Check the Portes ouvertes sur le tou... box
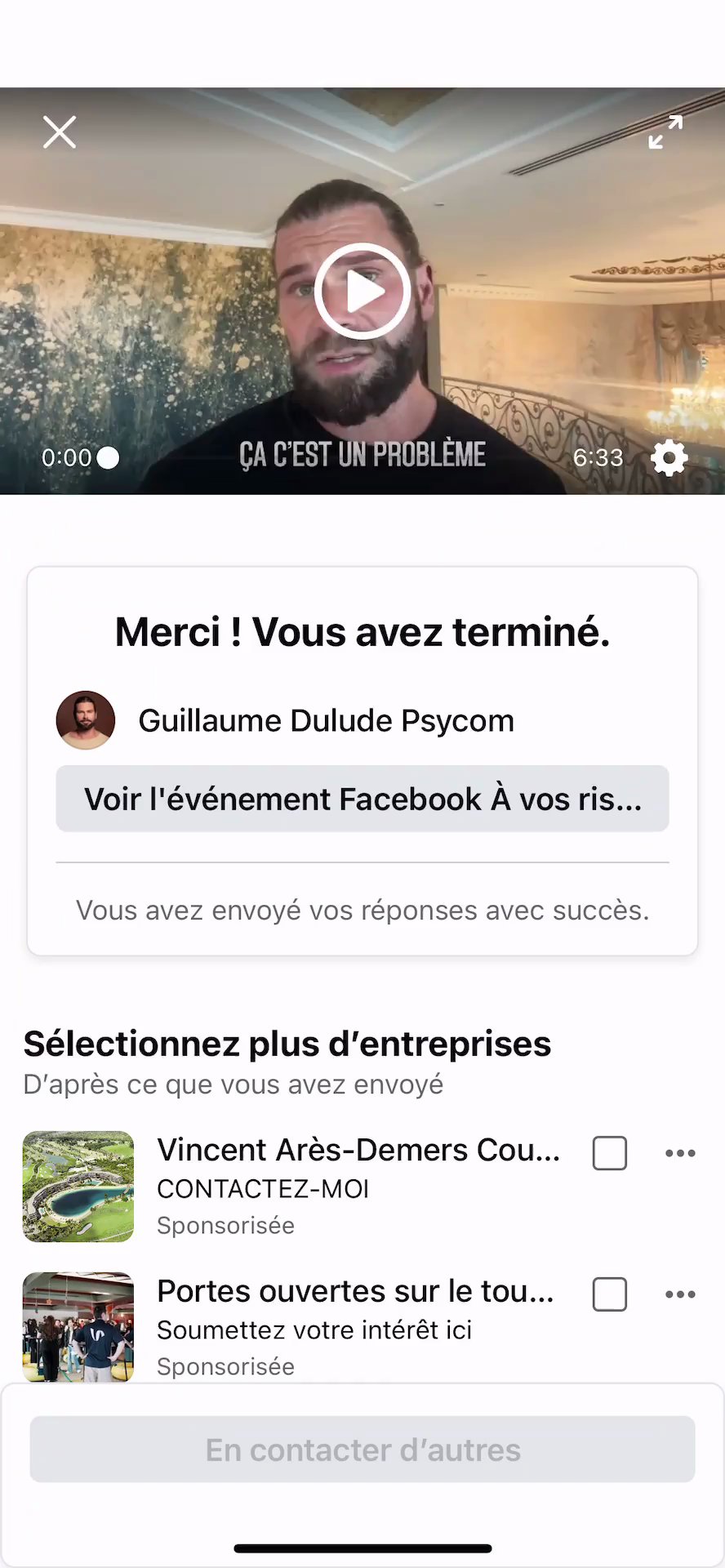 tap(610, 1294)
